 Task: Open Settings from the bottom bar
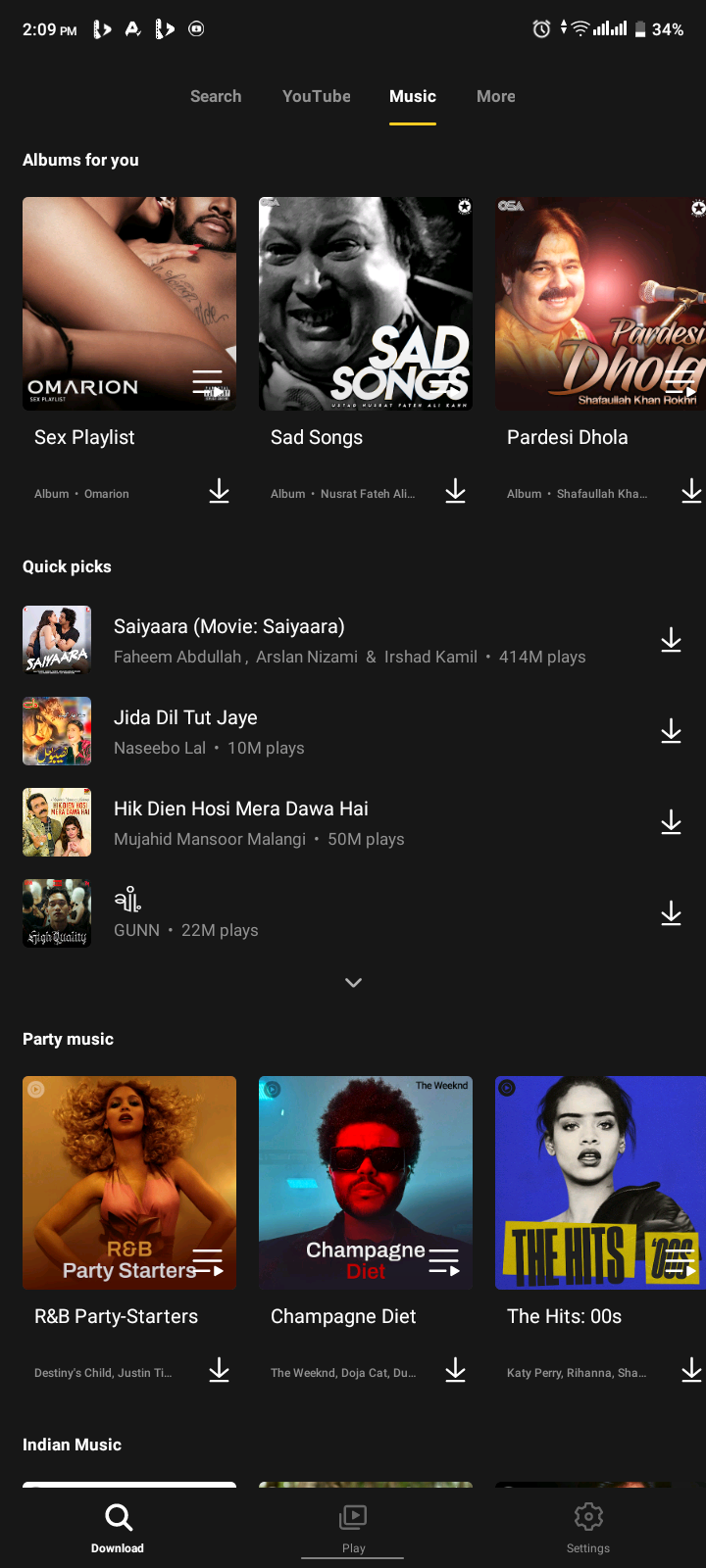click(588, 1528)
